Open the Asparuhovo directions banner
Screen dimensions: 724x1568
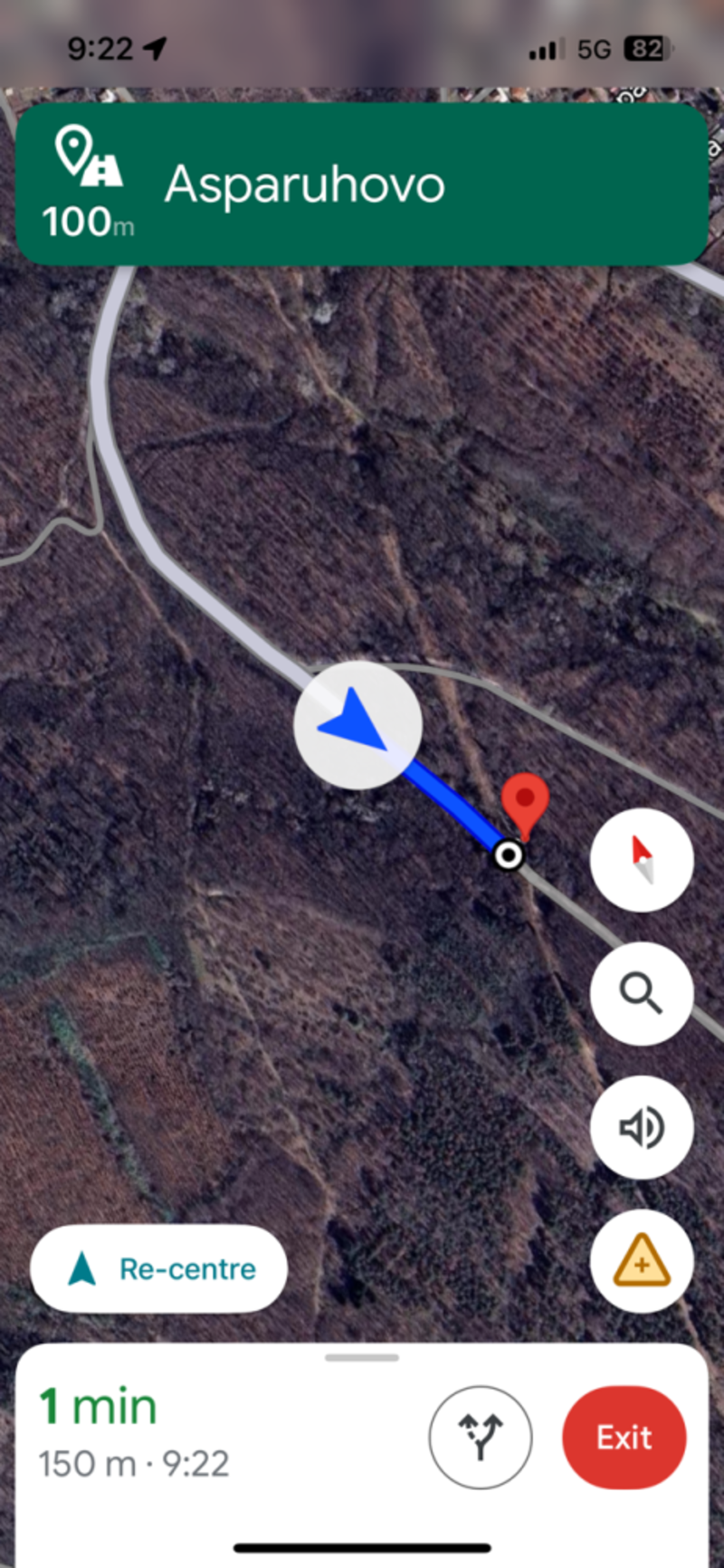[362, 184]
